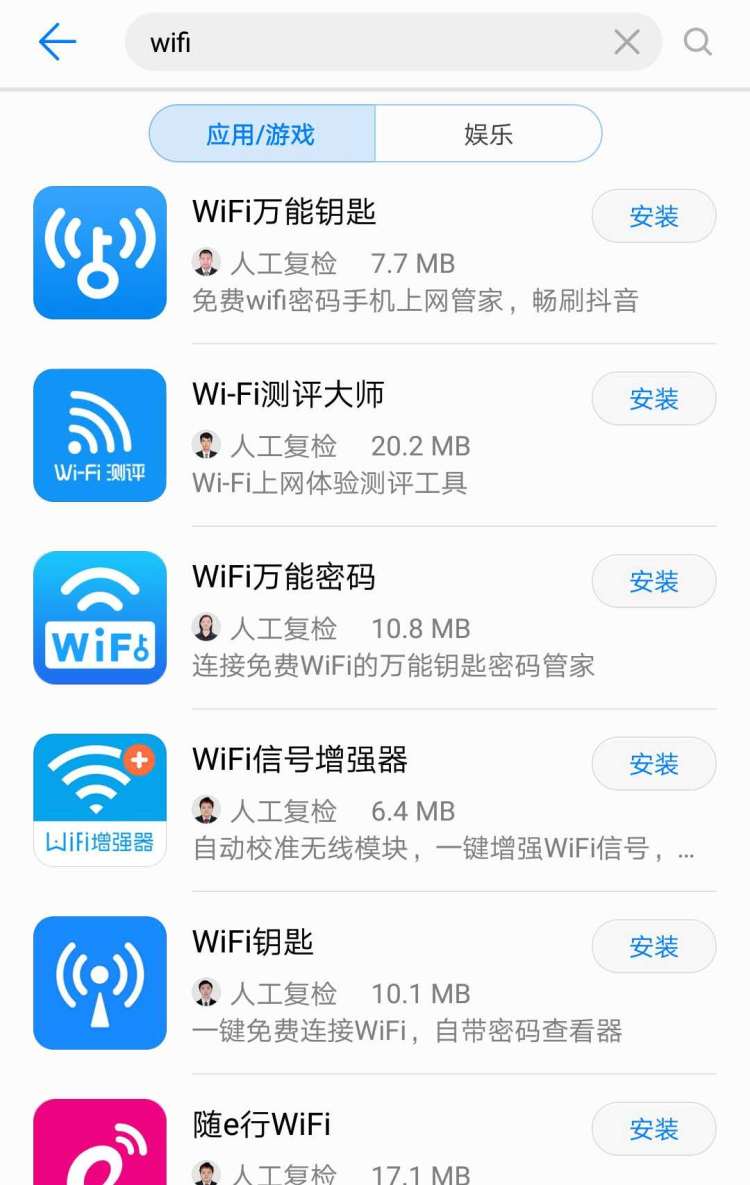
Task: Install 随e行WiFi
Action: click(x=654, y=1129)
